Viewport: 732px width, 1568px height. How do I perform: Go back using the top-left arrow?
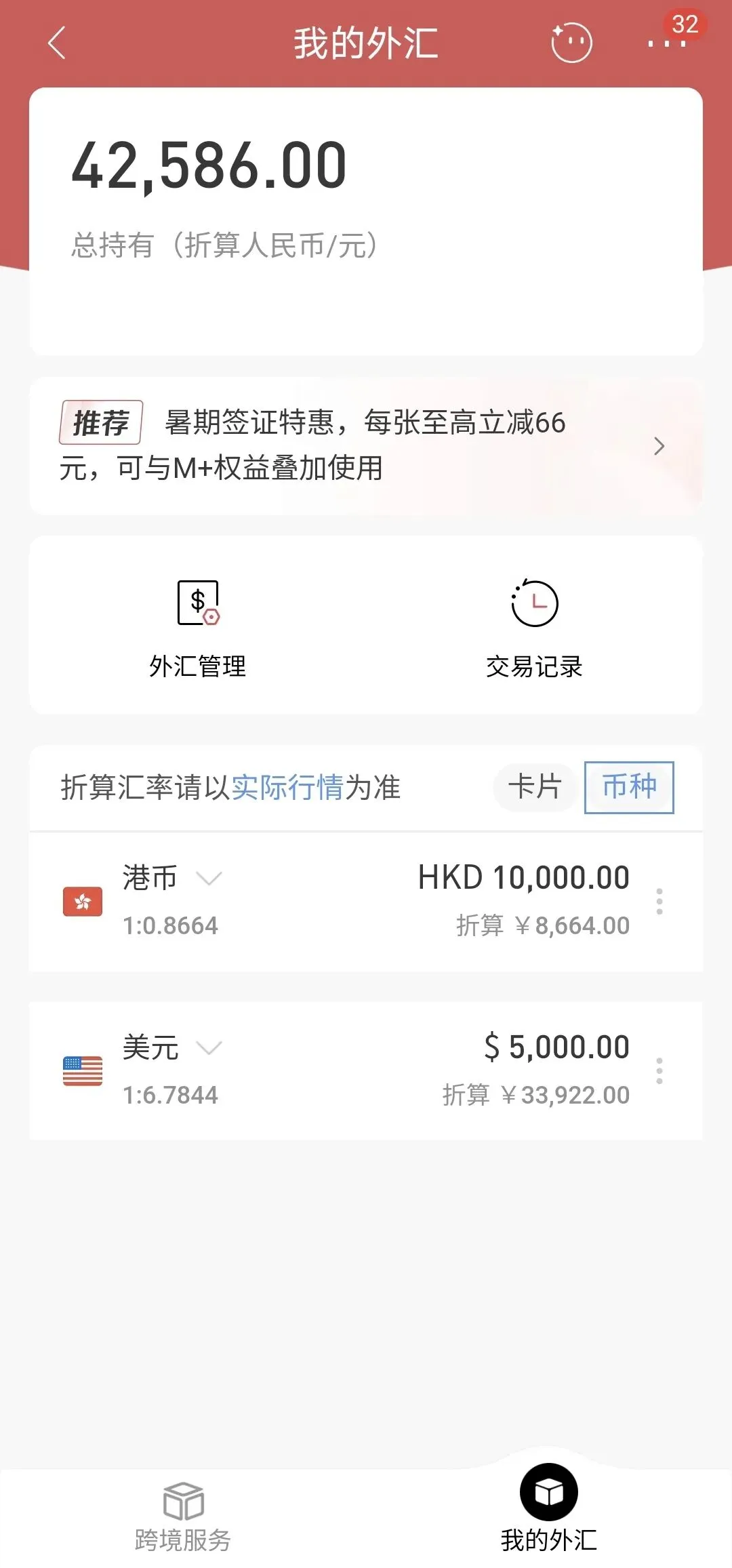(x=57, y=43)
